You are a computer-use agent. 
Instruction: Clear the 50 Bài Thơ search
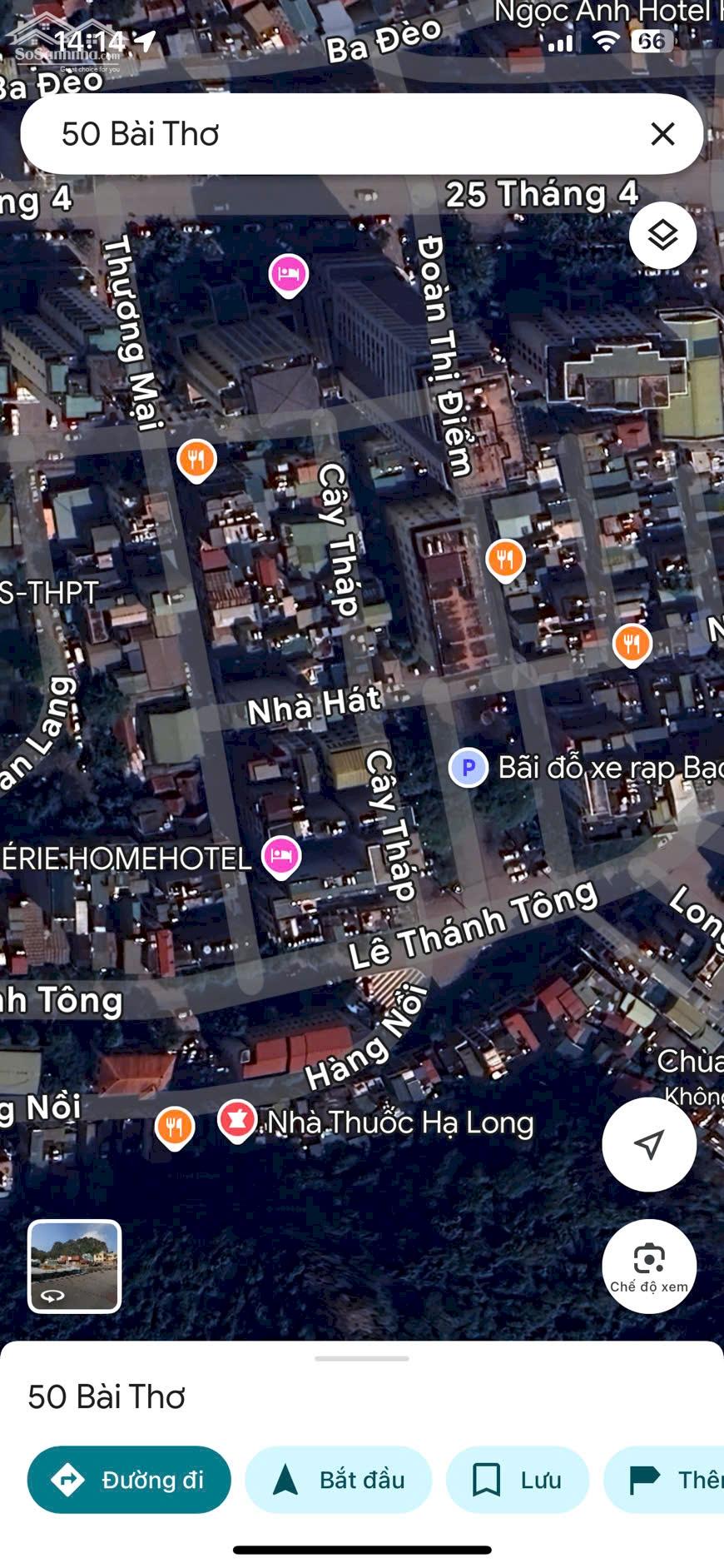[662, 134]
